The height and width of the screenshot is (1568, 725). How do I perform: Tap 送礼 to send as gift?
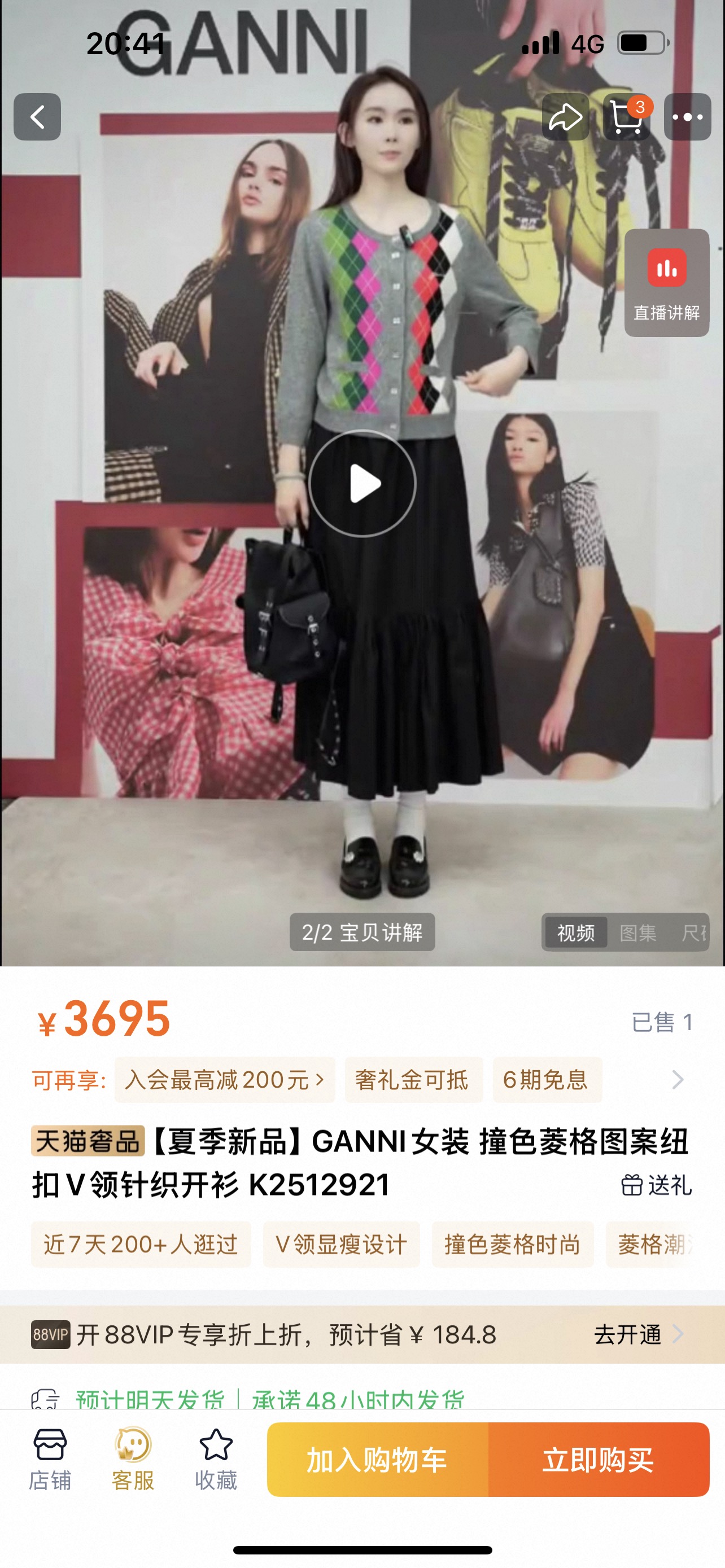(657, 1185)
